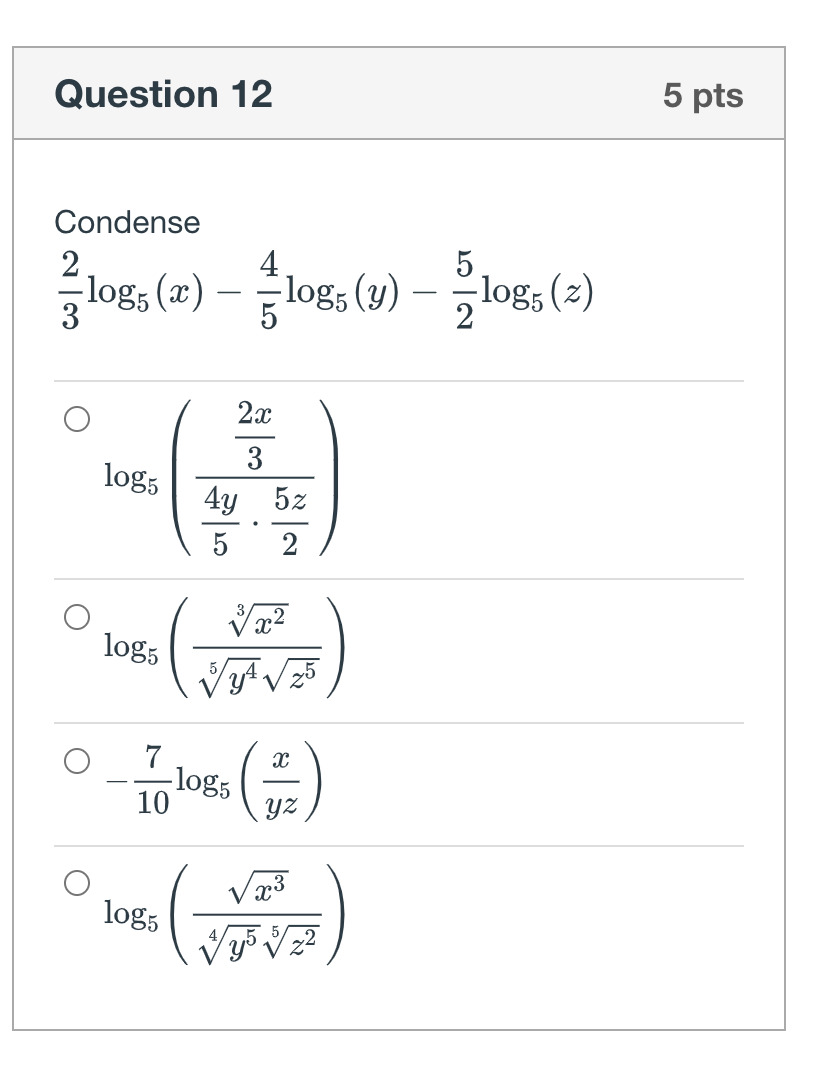Viewport: 832px width, 1080px height.
Task: Click the divider line above the first answer
Action: [x=400, y=379]
